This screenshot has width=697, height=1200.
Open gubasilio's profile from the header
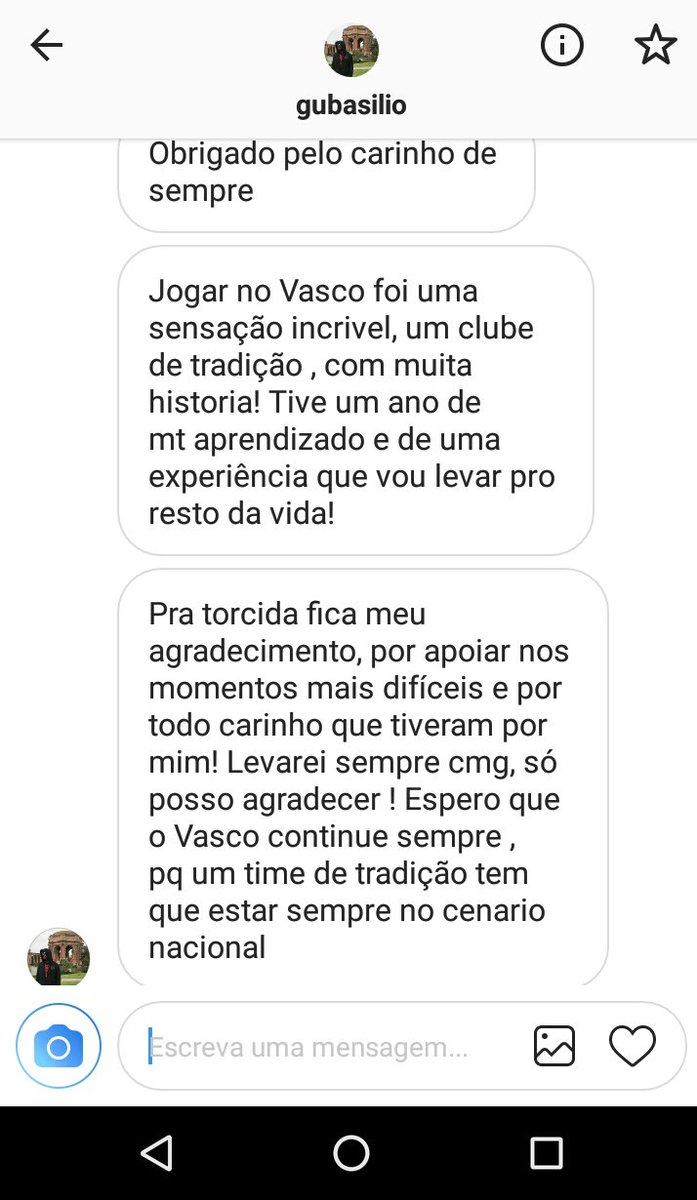pyautogui.click(x=351, y=51)
